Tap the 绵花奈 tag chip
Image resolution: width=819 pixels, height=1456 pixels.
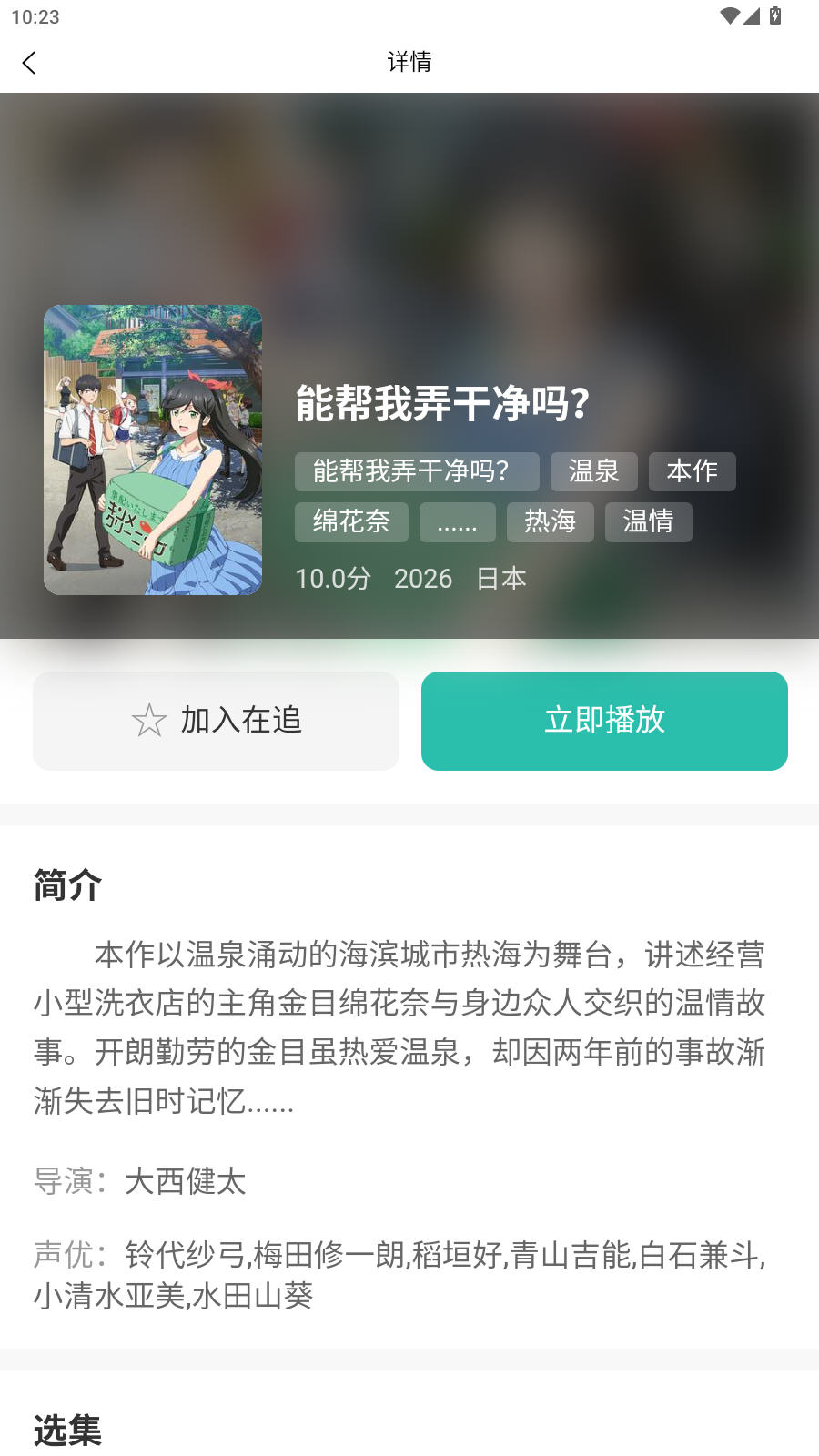coord(351,522)
